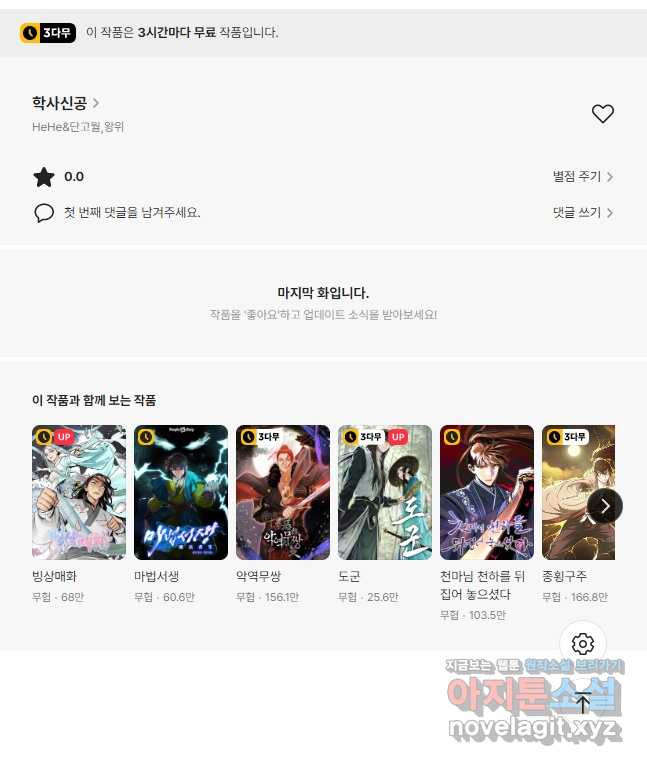The width and height of the screenshot is (647, 766).
Task: Show next recommended works with arrow
Action: coord(604,506)
